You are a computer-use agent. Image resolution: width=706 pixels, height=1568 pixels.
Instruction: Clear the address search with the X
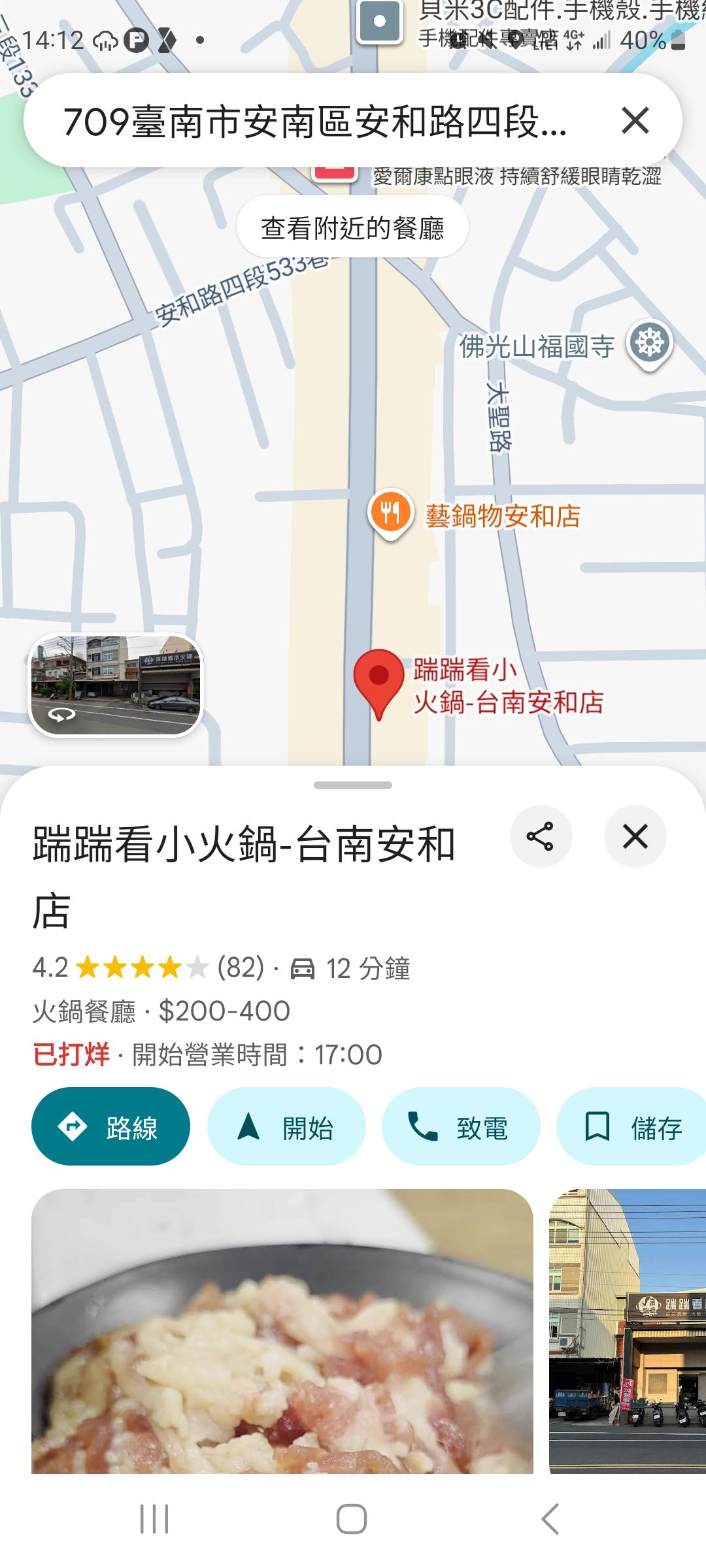(x=635, y=121)
